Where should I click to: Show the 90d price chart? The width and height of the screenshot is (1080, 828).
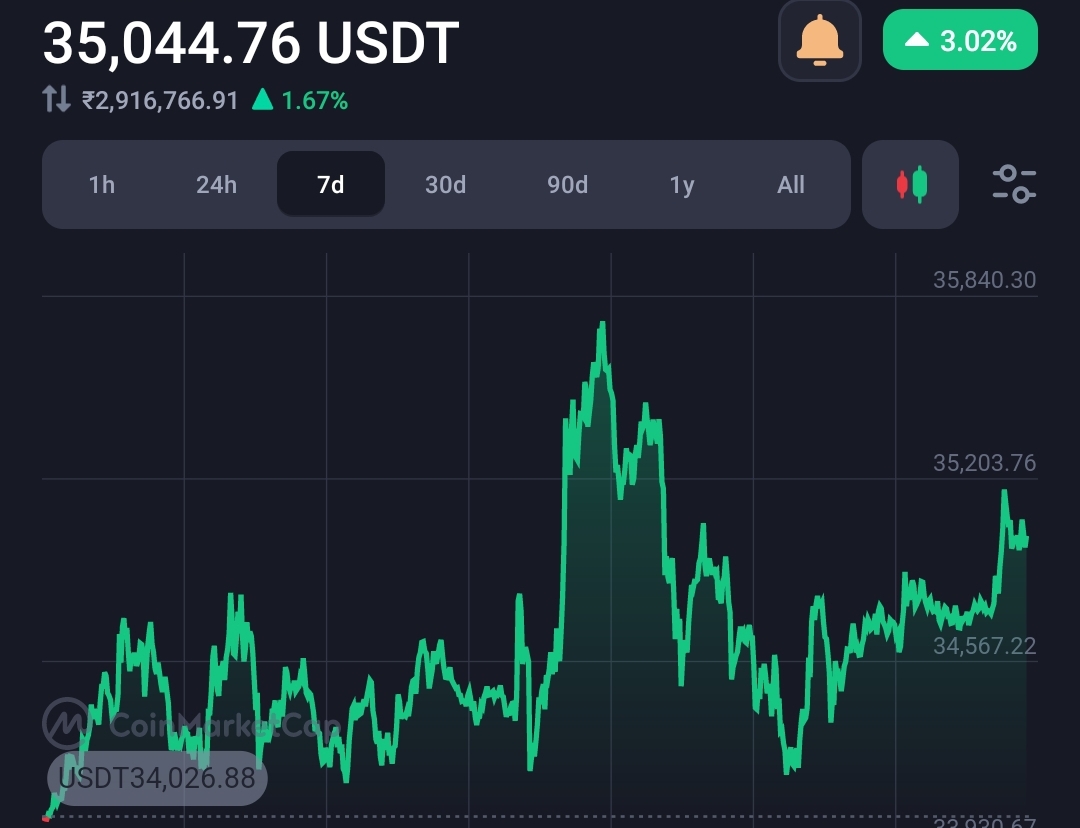tap(567, 185)
